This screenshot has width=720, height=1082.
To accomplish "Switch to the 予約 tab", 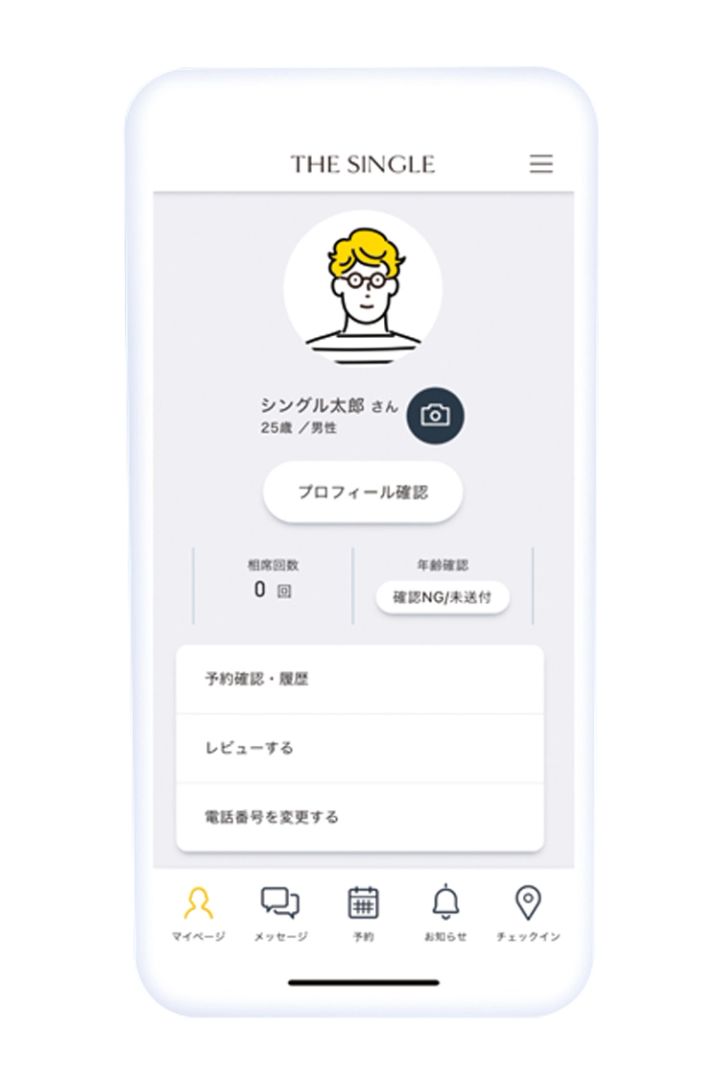I will [363, 911].
